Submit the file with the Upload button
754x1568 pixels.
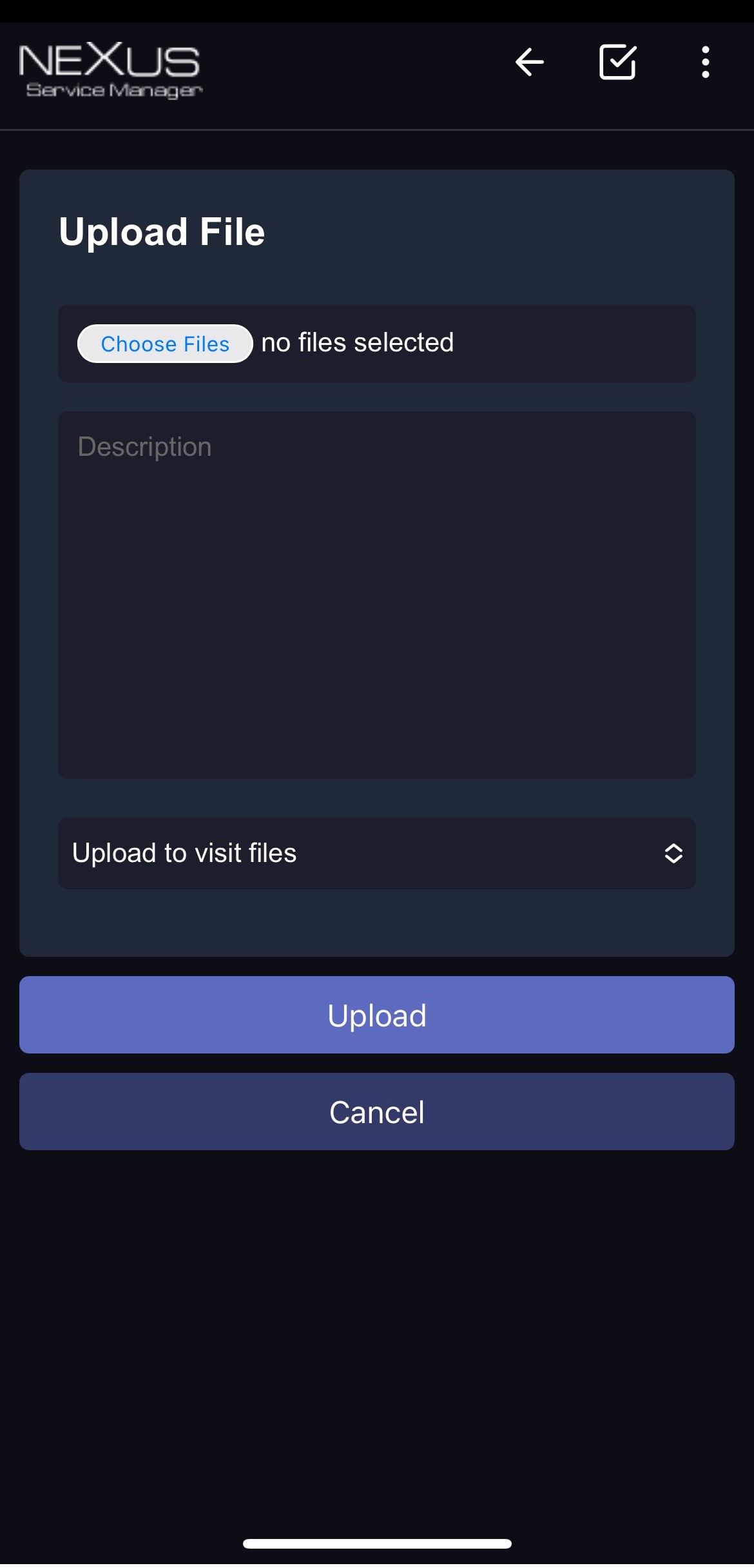[377, 1015]
